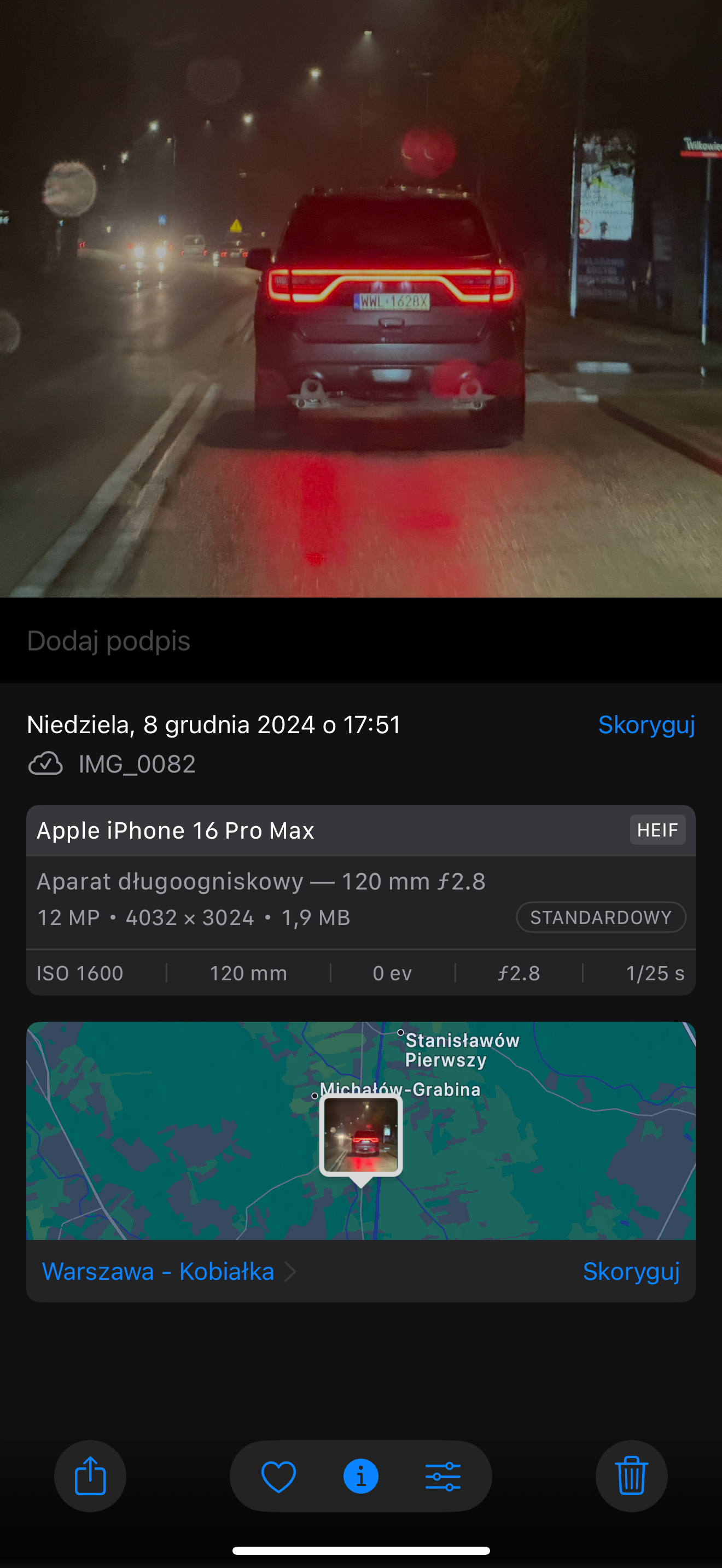Tap the trash icon to delete photo
The height and width of the screenshot is (1568, 722).
[631, 1476]
